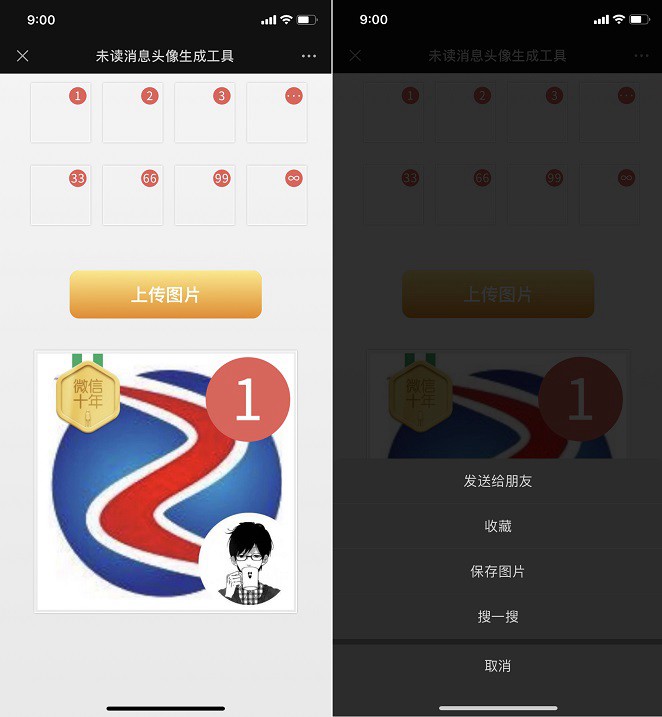
Task: Save the picture with 保存图片
Action: click(497, 572)
